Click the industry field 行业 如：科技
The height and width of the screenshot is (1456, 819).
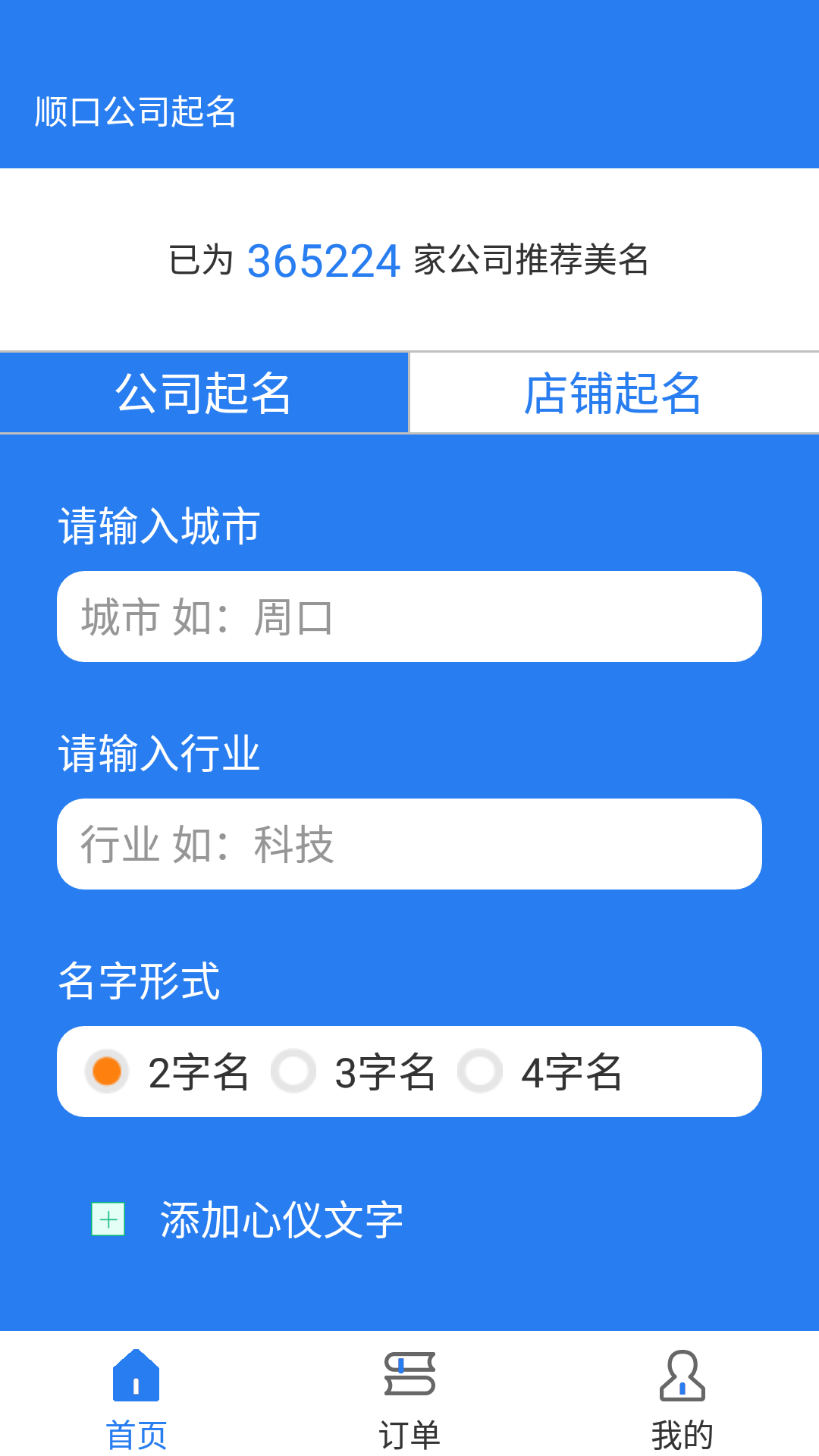point(409,844)
